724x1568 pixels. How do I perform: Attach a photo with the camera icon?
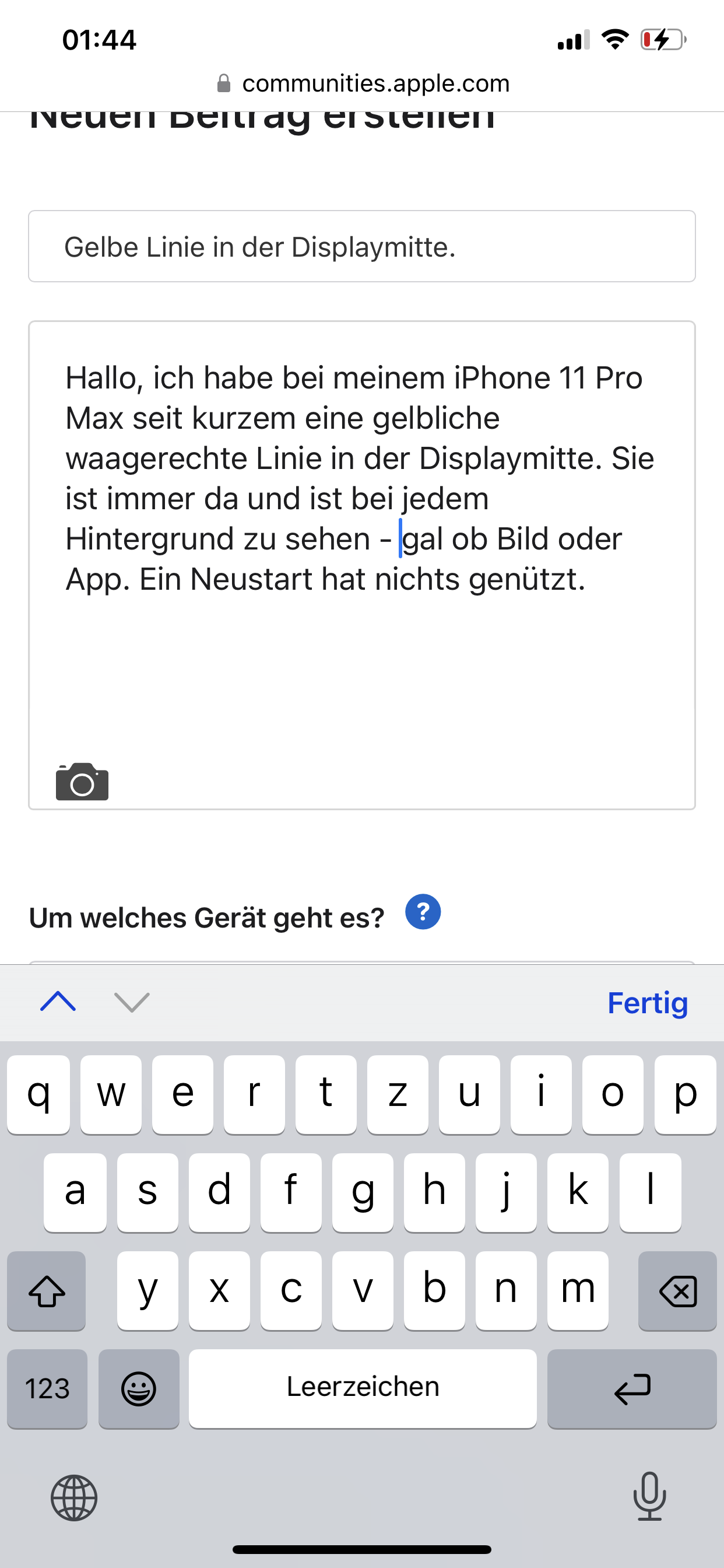(x=82, y=782)
